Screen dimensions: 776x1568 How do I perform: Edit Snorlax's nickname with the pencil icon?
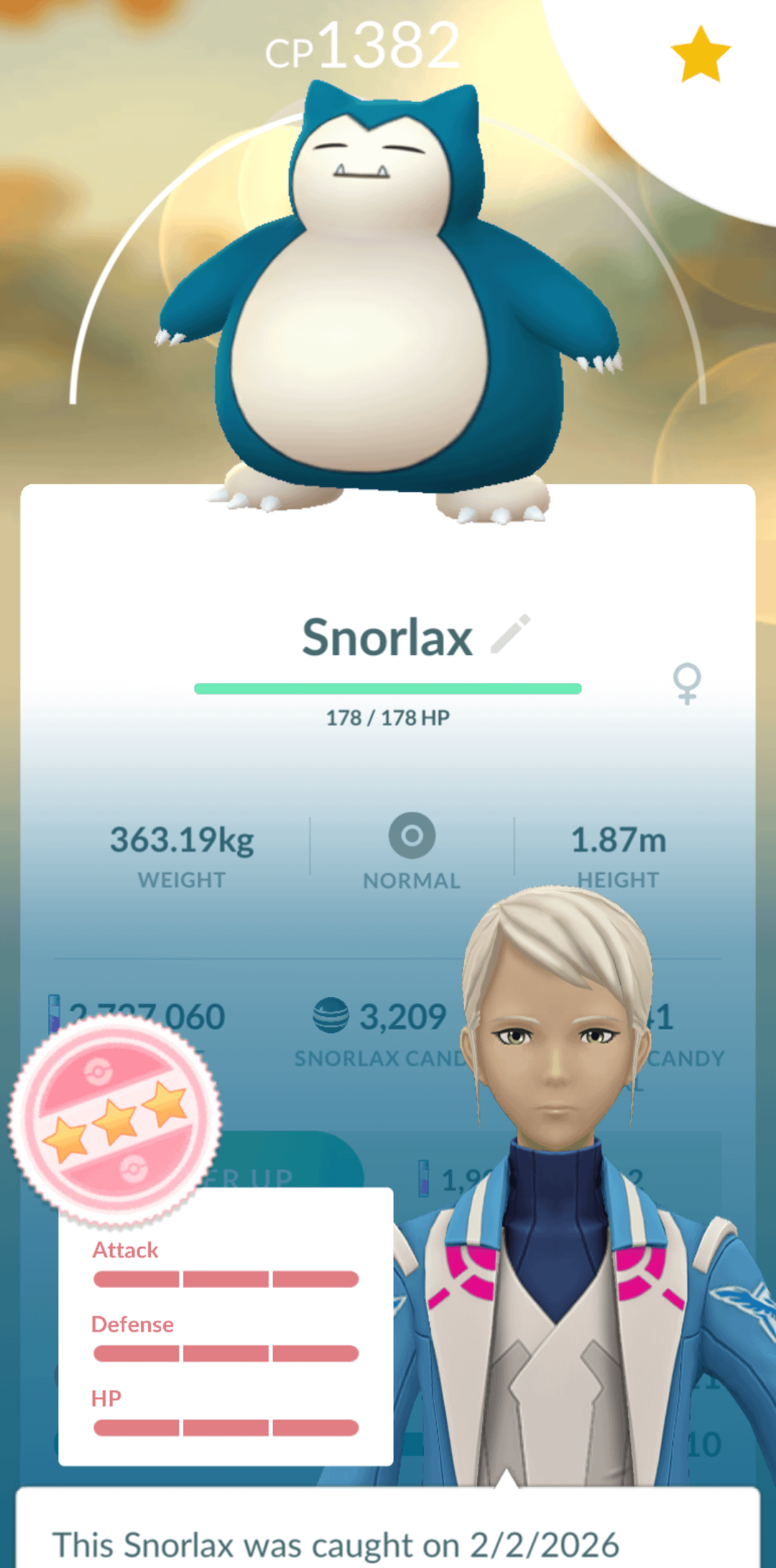pyautogui.click(x=510, y=634)
